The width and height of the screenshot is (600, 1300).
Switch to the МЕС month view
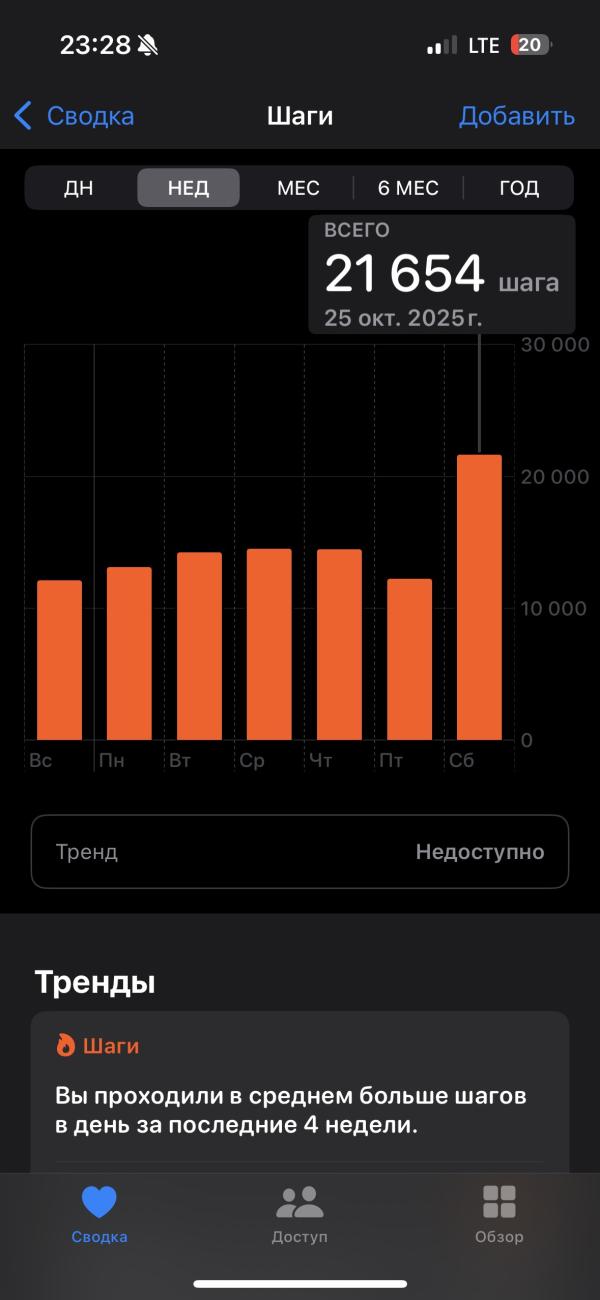[x=298, y=188]
